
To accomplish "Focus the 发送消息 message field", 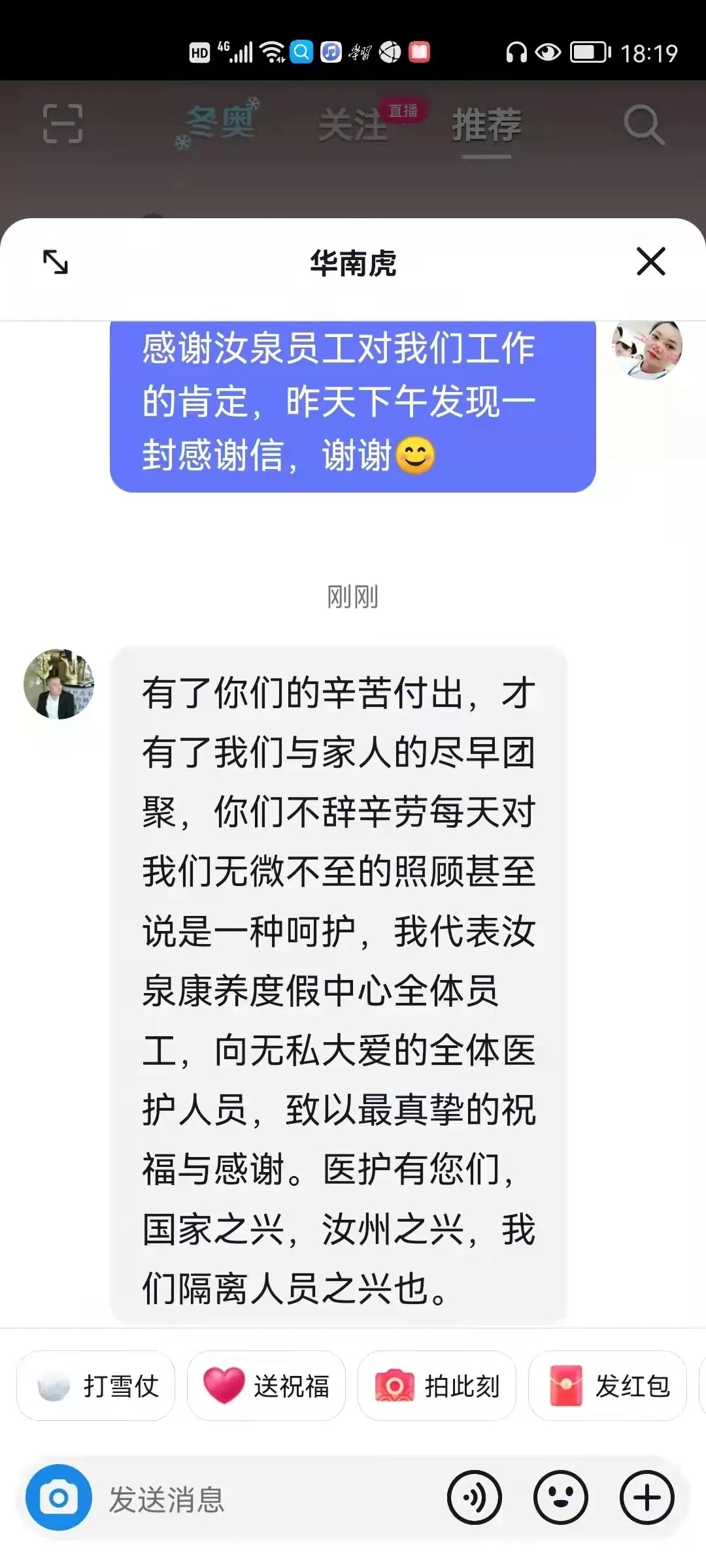I will pos(261,1499).
